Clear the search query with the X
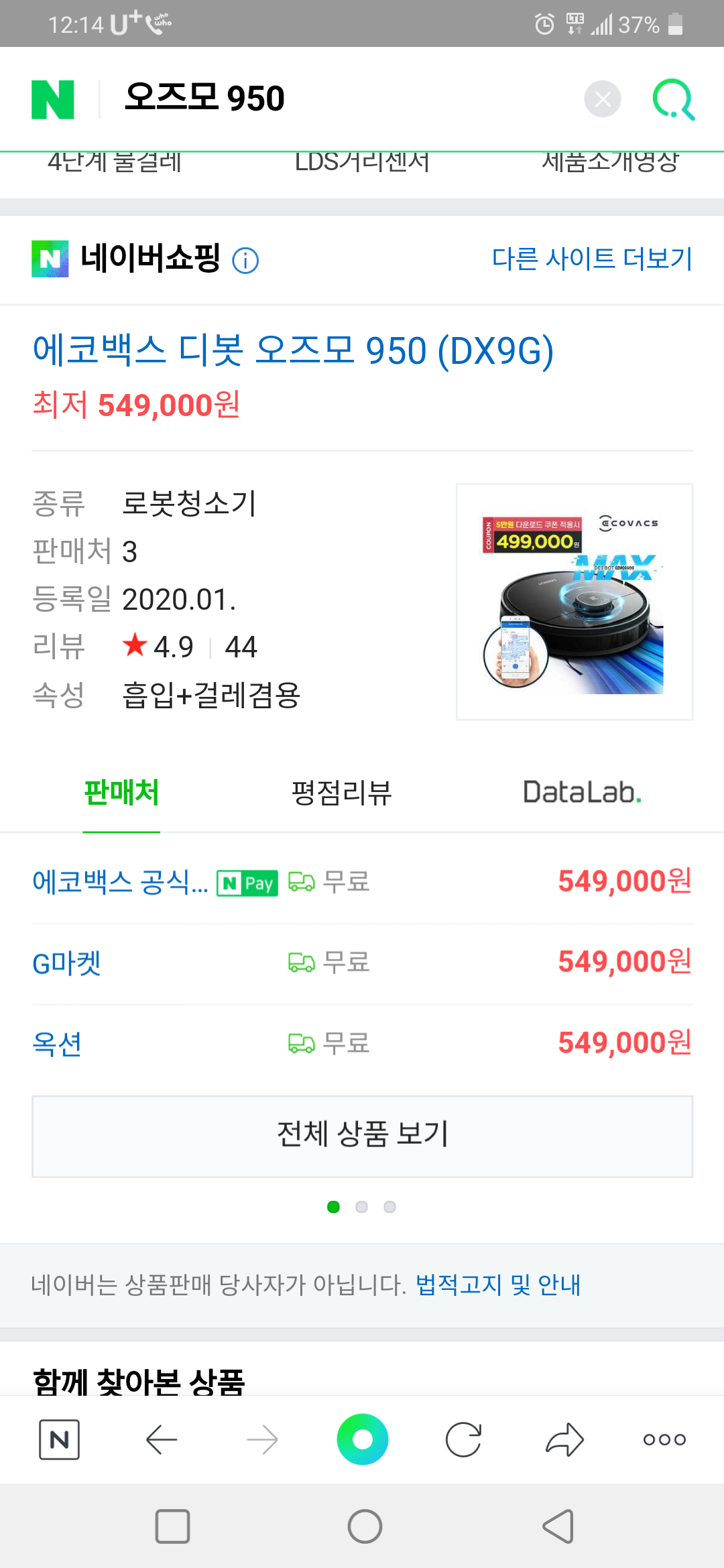Image resolution: width=724 pixels, height=1568 pixels. (602, 99)
